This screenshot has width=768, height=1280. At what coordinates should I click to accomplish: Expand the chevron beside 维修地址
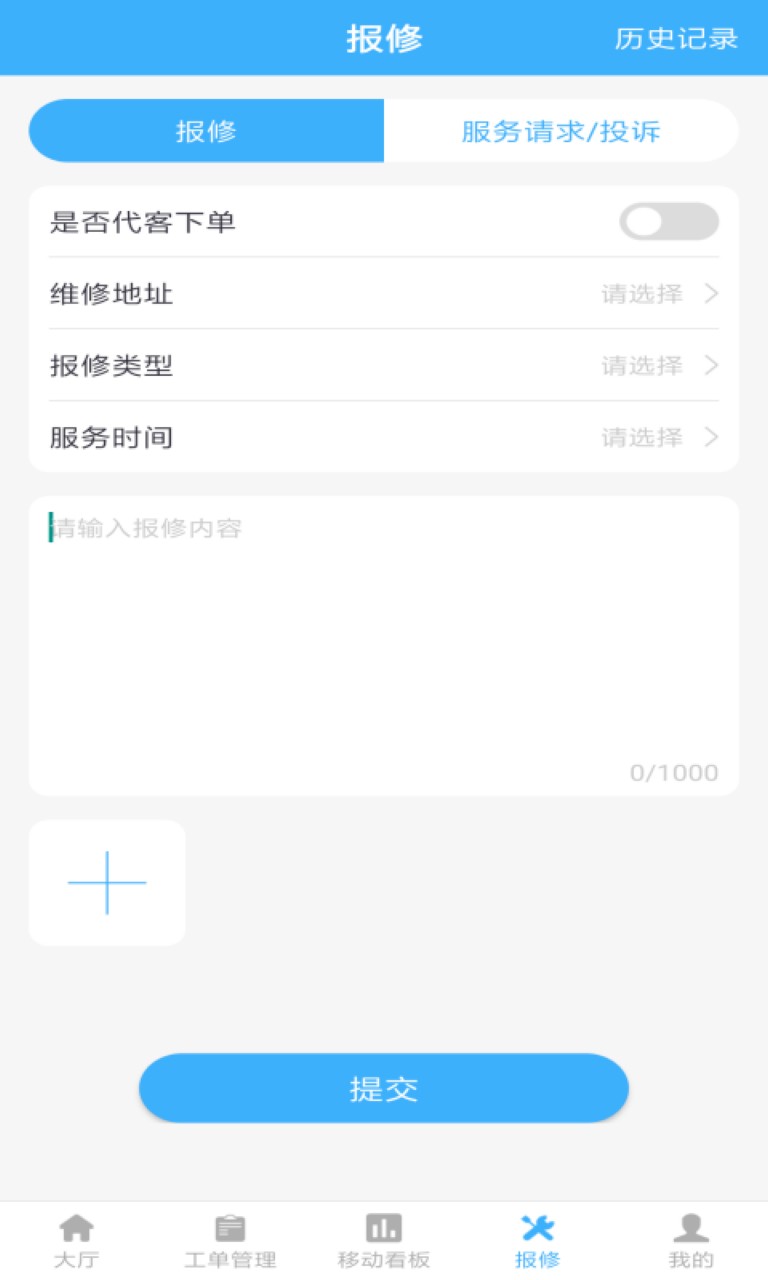[x=710, y=294]
